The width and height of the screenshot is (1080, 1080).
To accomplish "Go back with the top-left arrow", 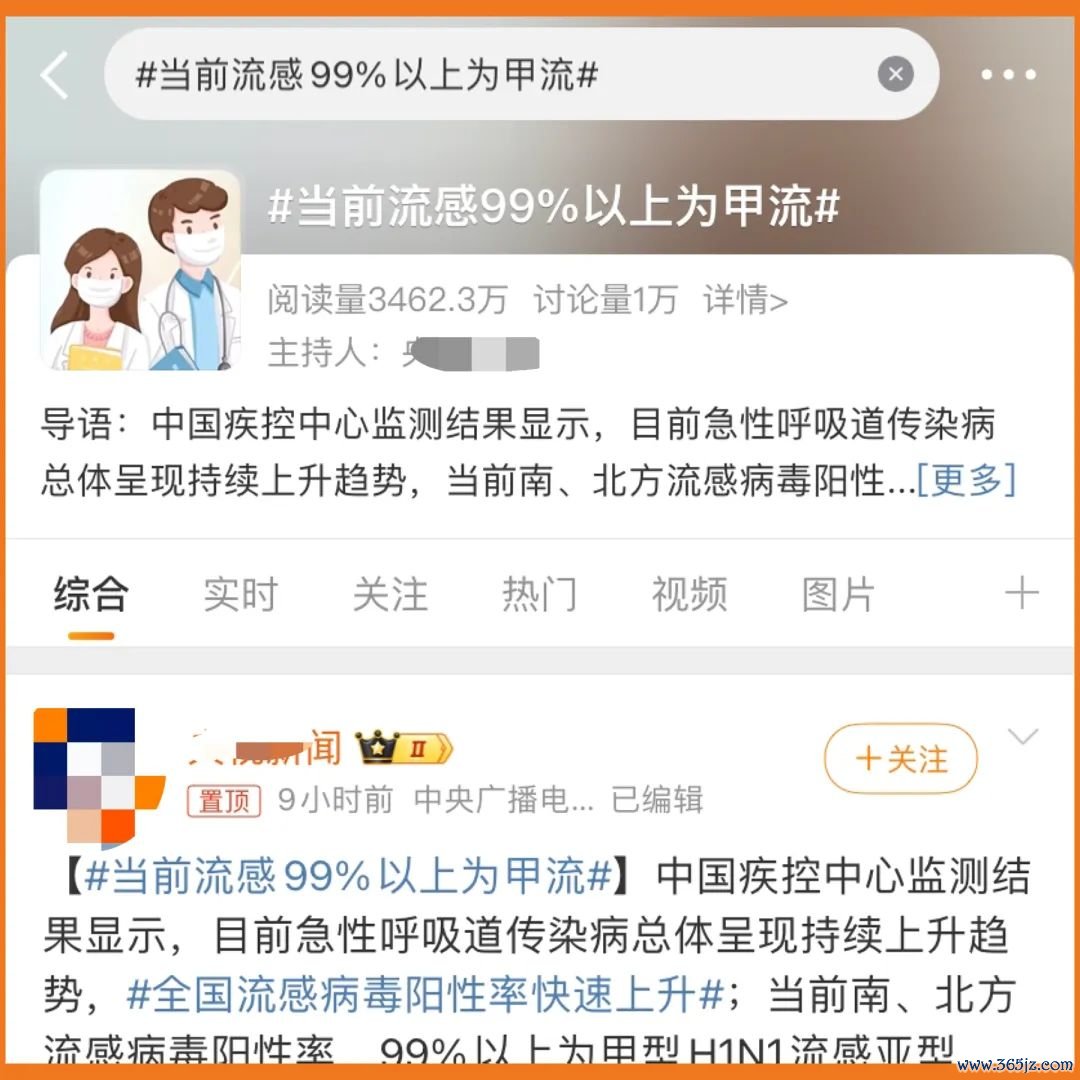I will tap(55, 75).
